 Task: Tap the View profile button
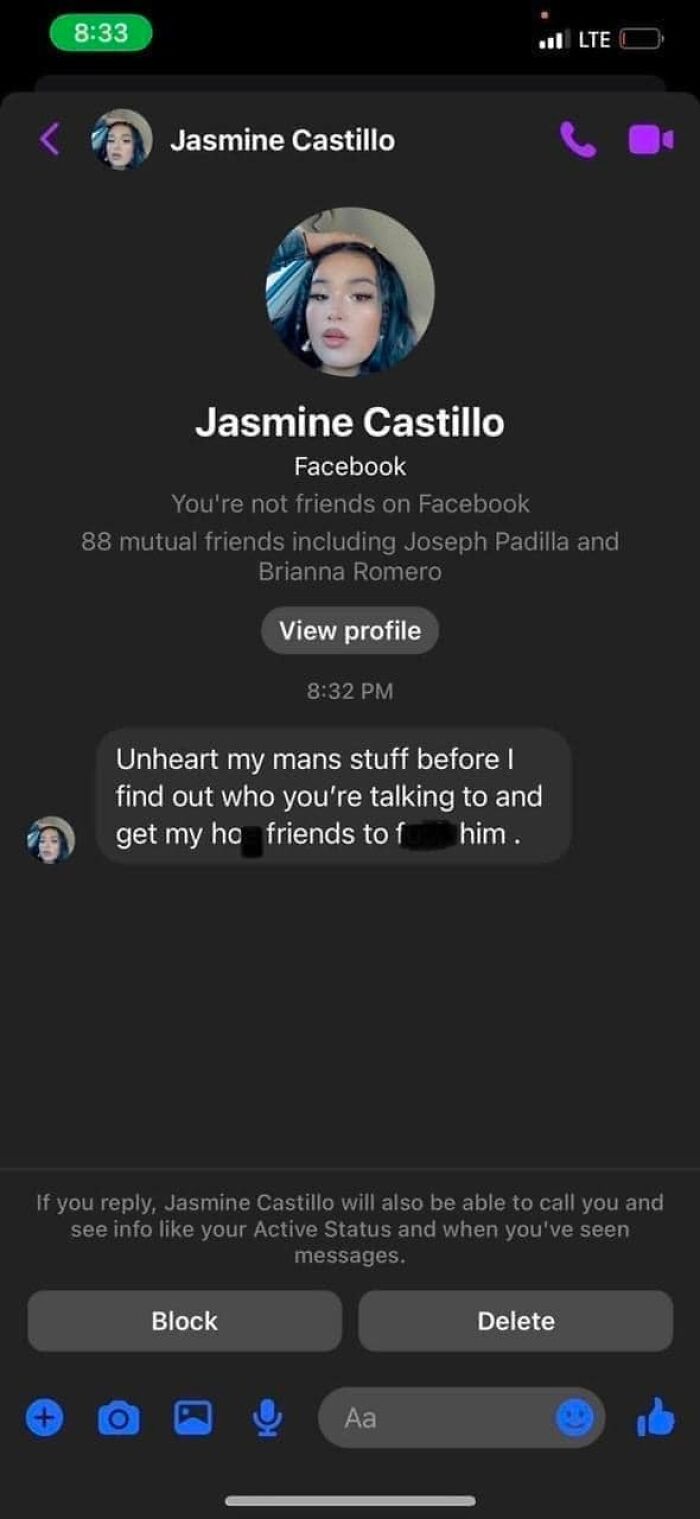point(350,631)
